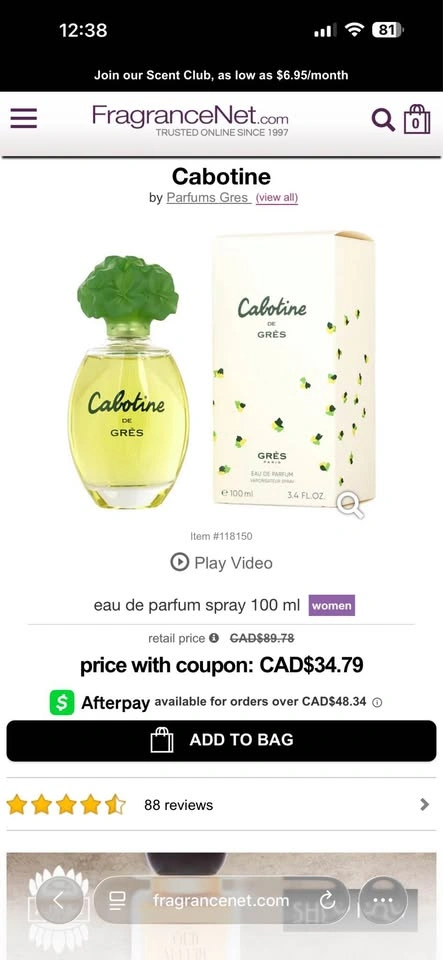Tap the view all link
Screen dimensions: 443x960
277,198
